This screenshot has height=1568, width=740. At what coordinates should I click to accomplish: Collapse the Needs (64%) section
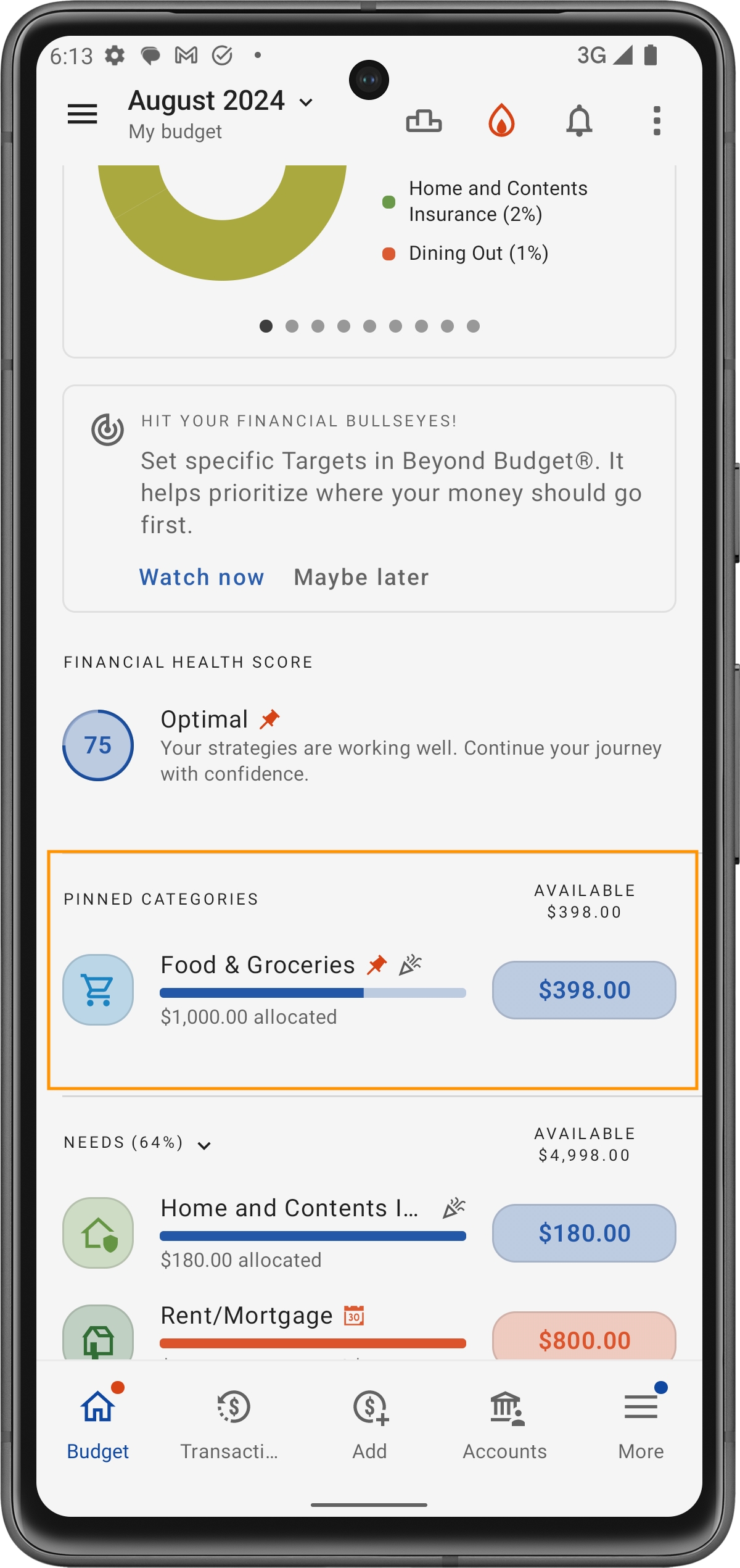204,1145
